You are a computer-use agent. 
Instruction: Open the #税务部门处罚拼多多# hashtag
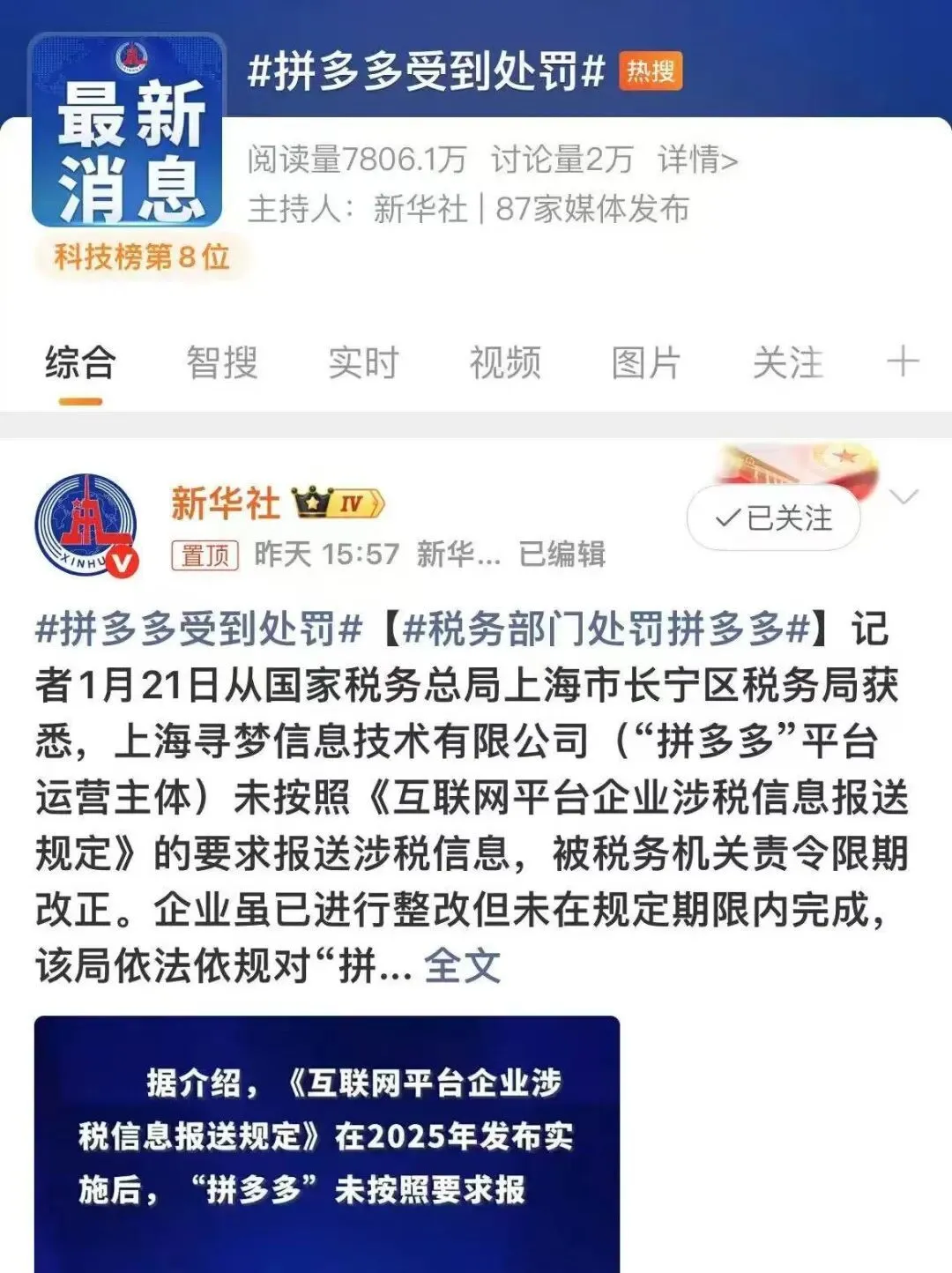pyautogui.click(x=606, y=629)
